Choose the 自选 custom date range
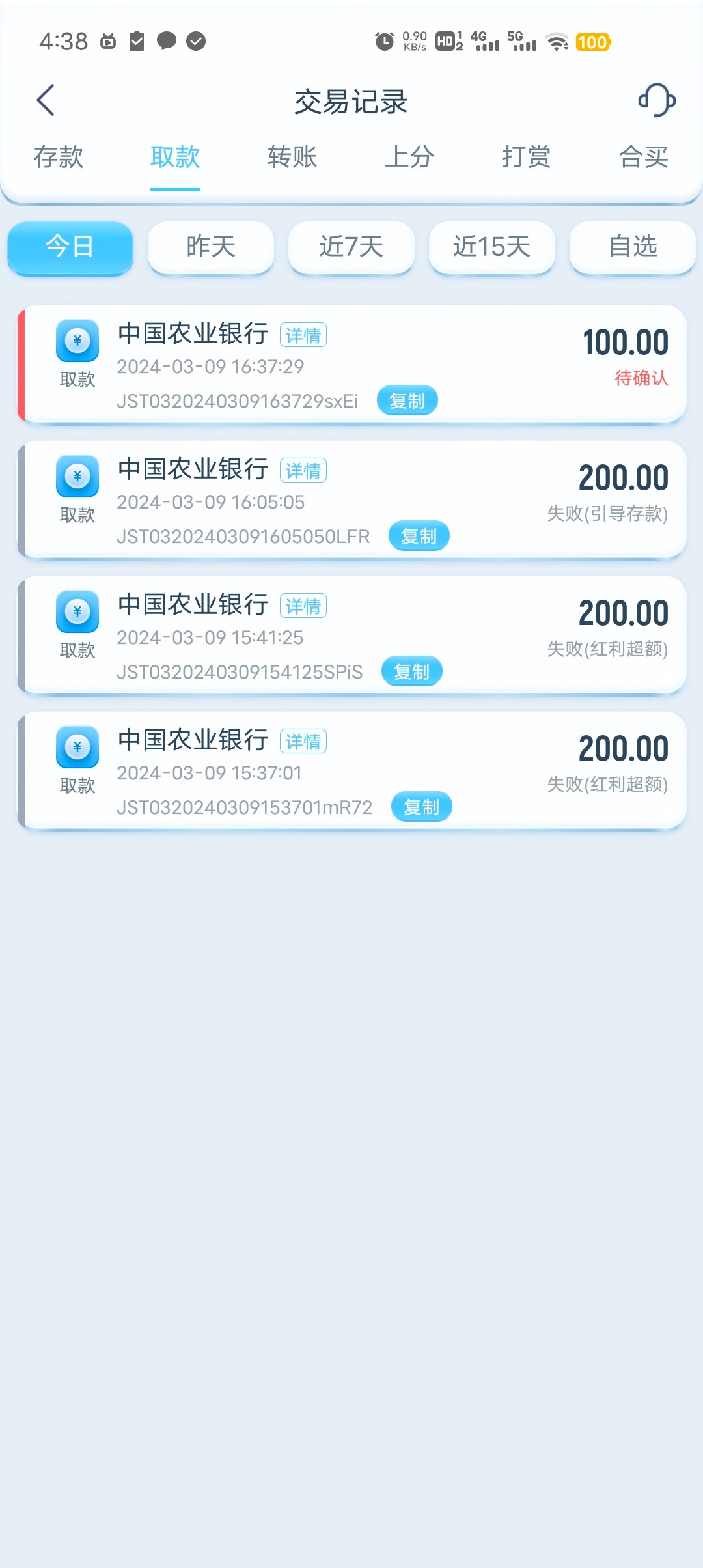This screenshot has width=703, height=1568. click(x=632, y=248)
